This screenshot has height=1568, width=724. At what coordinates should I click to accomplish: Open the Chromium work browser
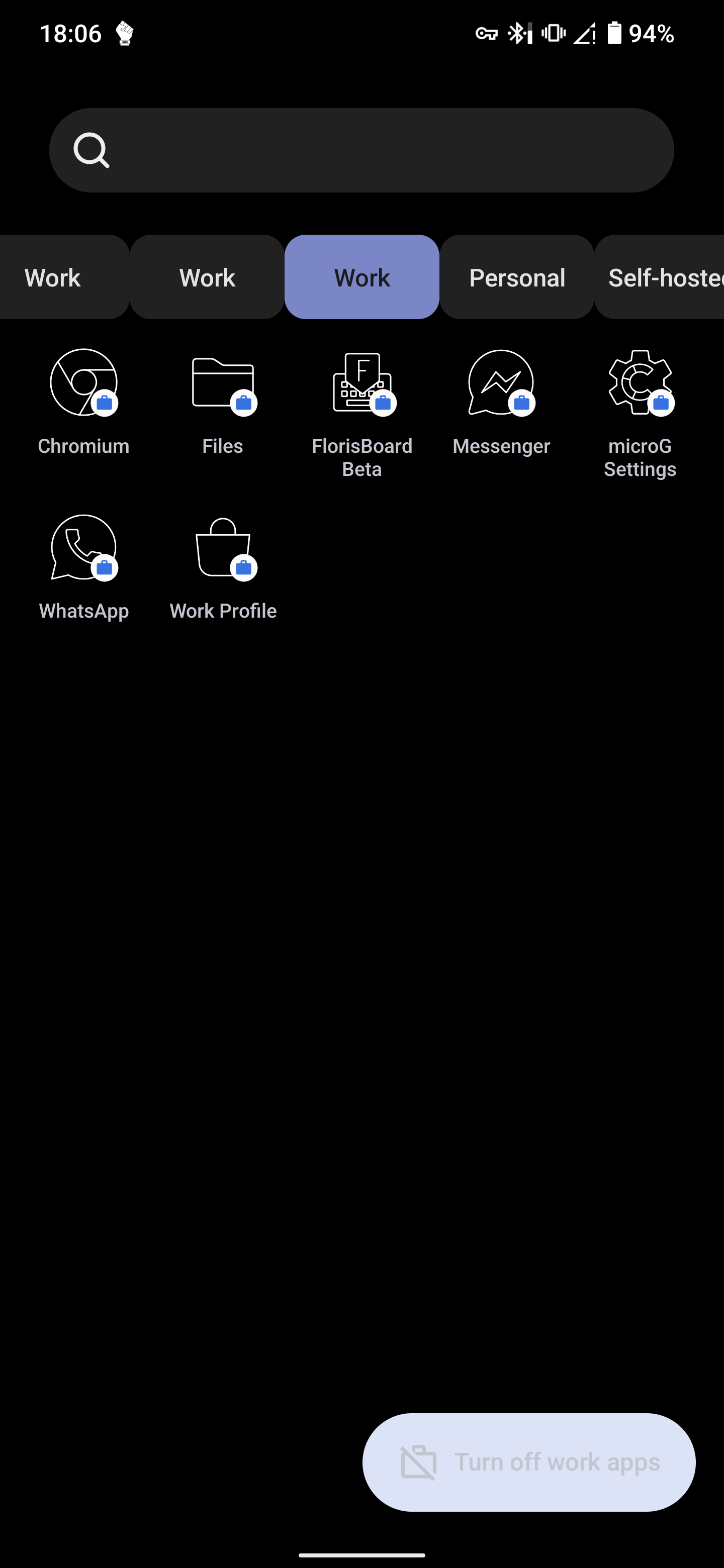(83, 383)
